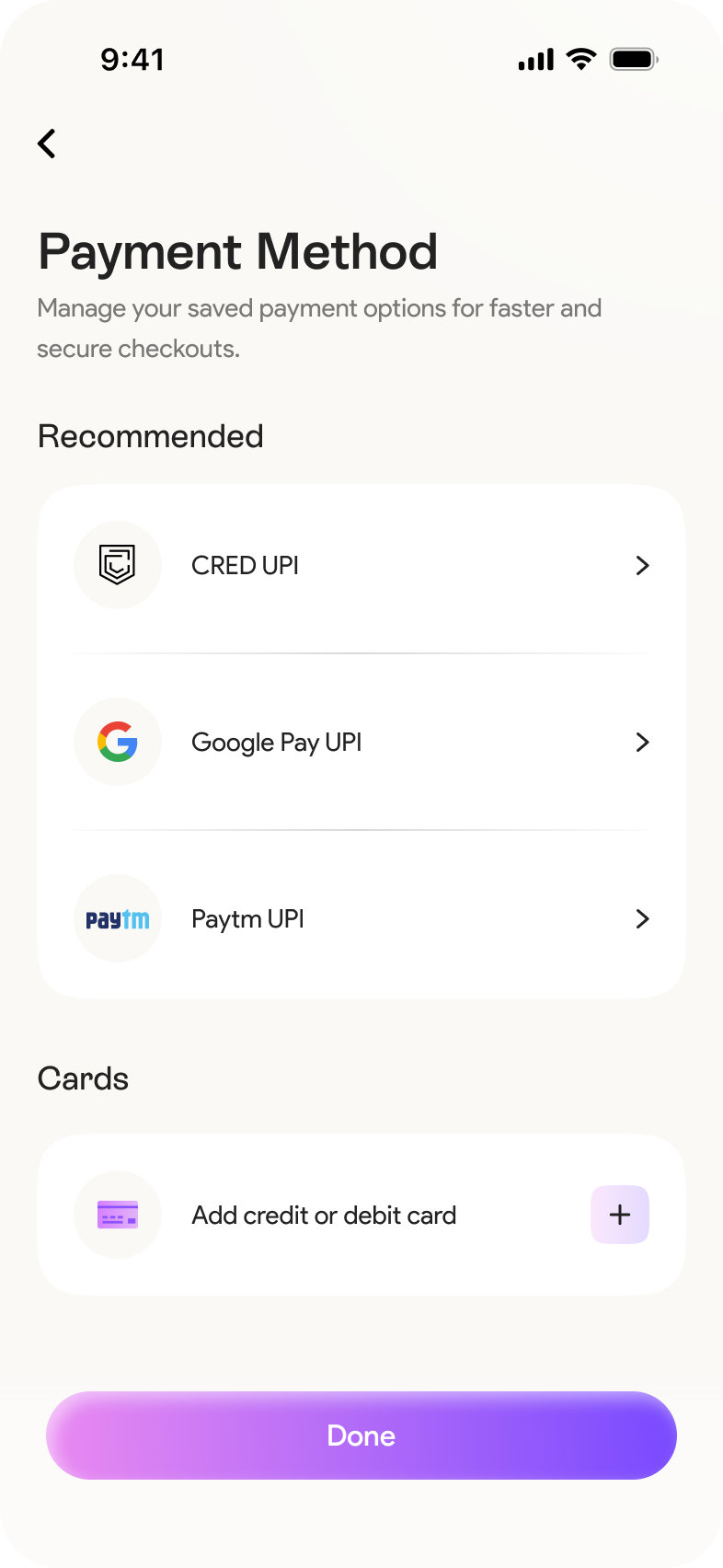Add a credit or debit card
Viewport: 723px width, 1568px height.
coord(619,1215)
